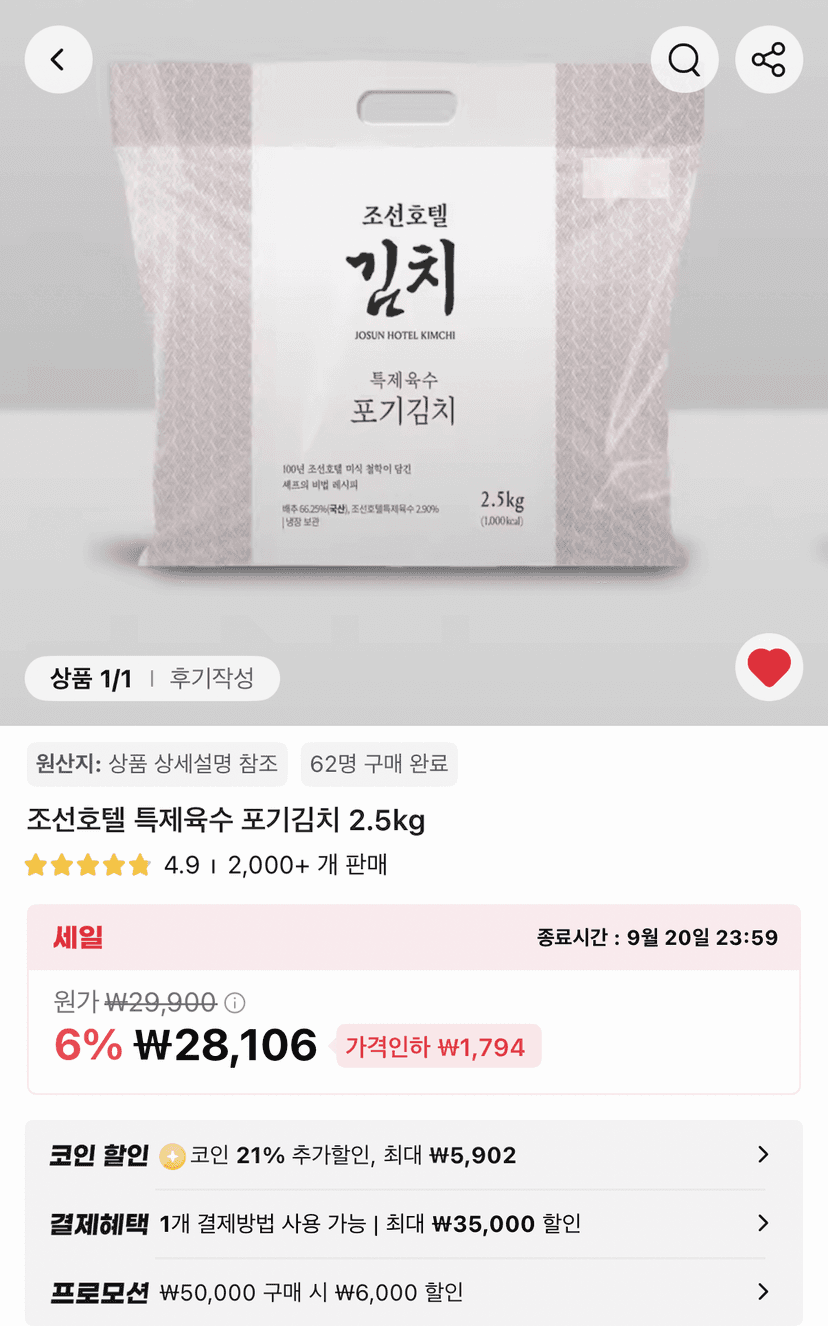Viewport: 828px width, 1326px height.
Task: Share this kimchi product
Action: [x=769, y=60]
